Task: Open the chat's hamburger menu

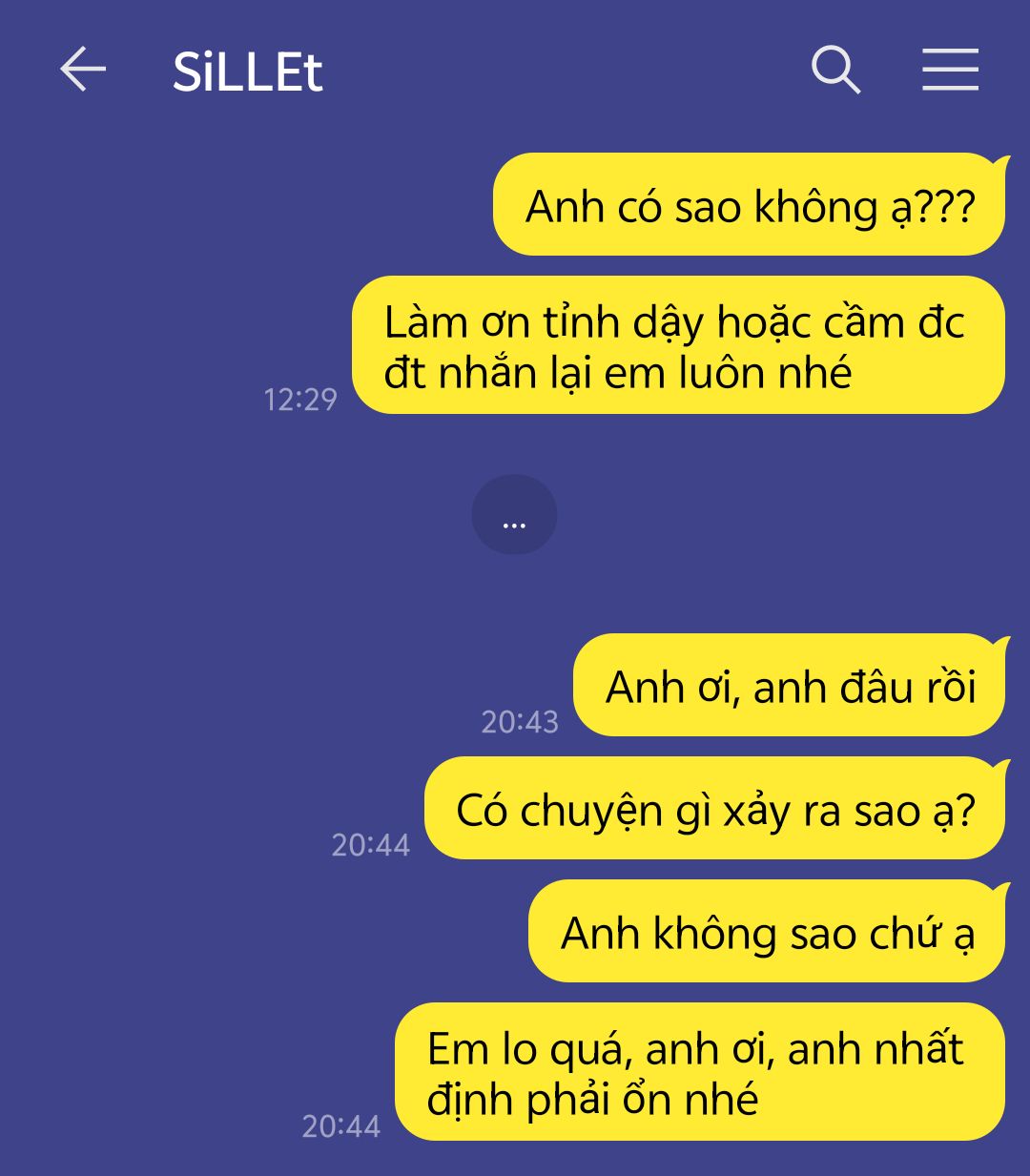Action: tap(950, 70)
